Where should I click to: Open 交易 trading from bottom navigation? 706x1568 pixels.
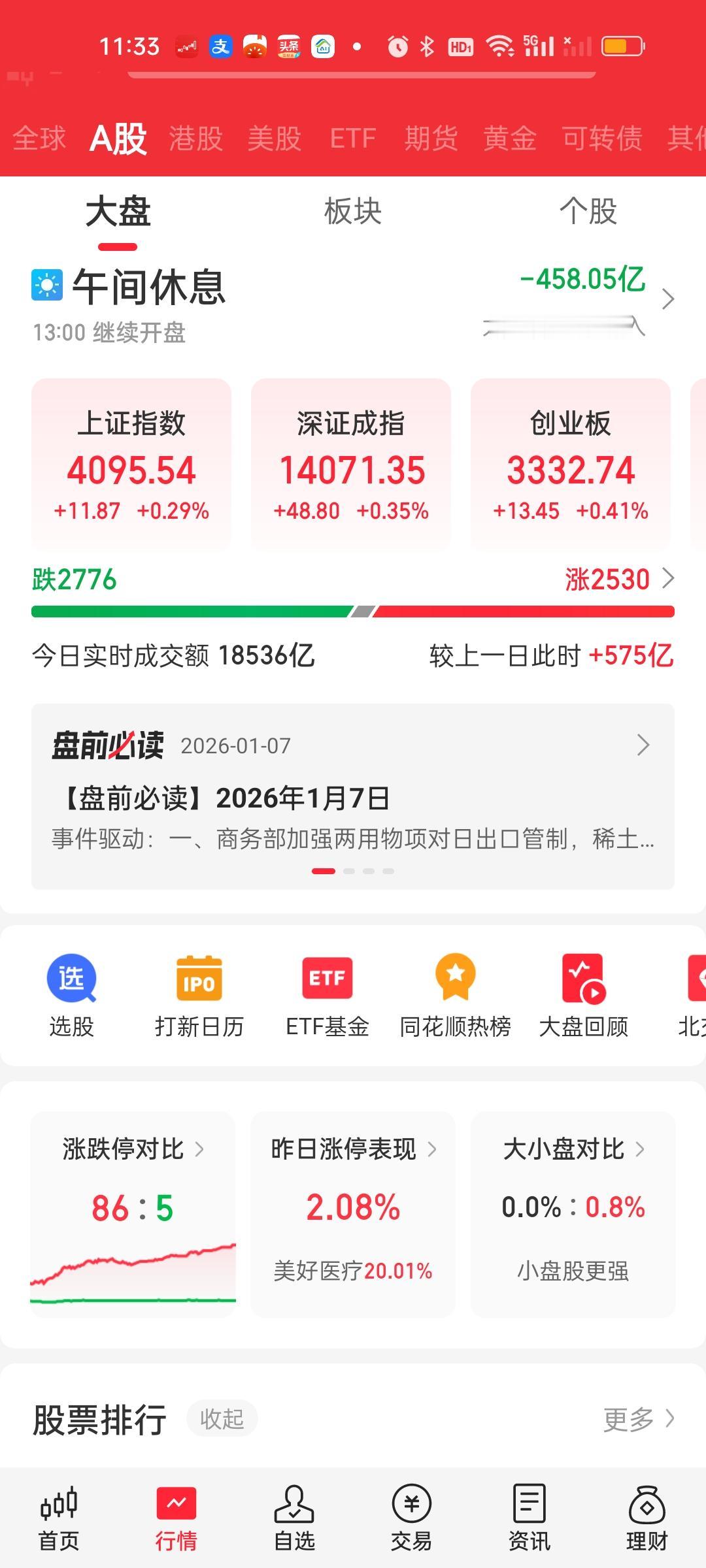point(412,1516)
